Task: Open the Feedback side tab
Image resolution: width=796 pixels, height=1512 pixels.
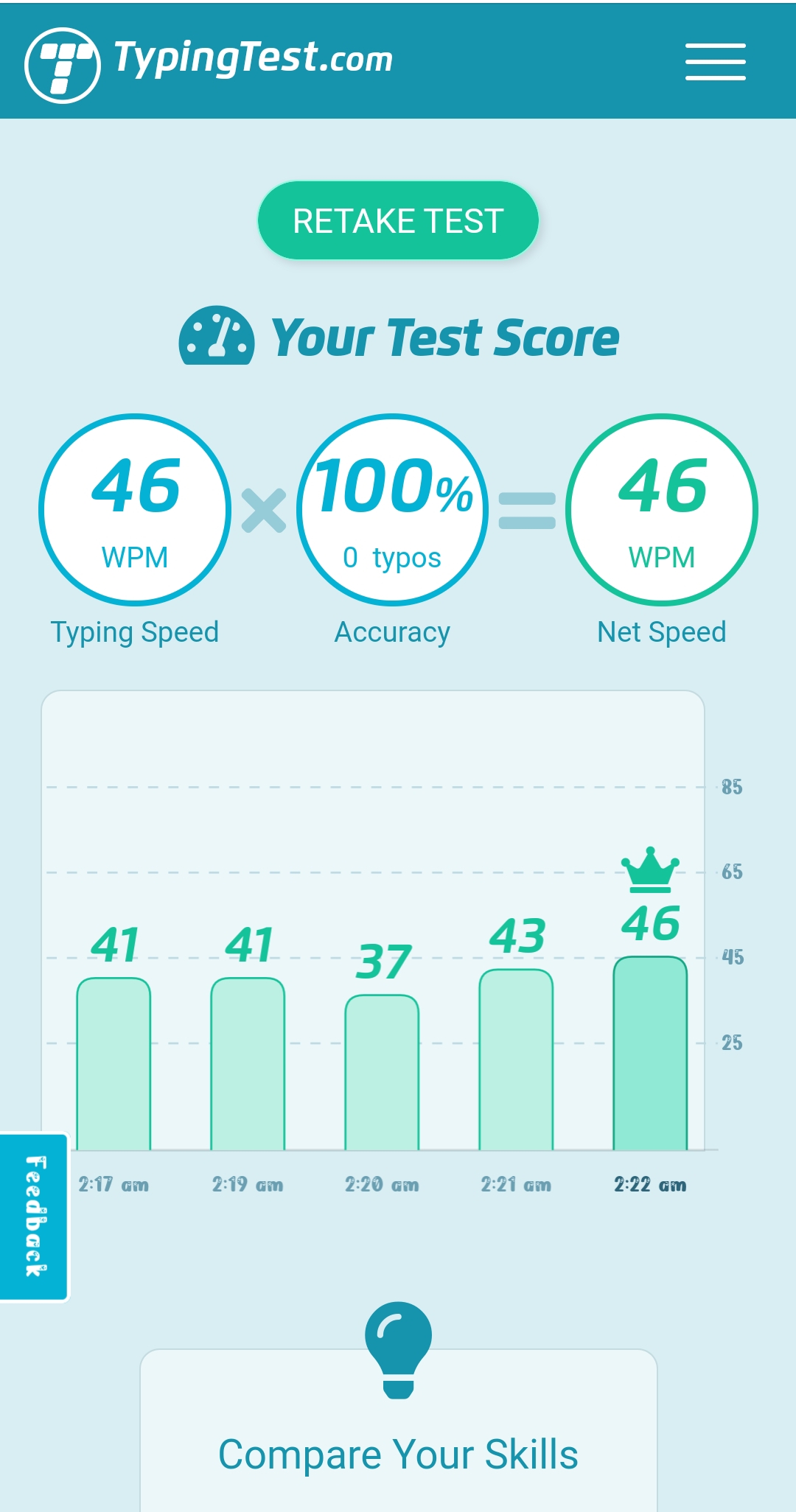Action: pos(34,1217)
